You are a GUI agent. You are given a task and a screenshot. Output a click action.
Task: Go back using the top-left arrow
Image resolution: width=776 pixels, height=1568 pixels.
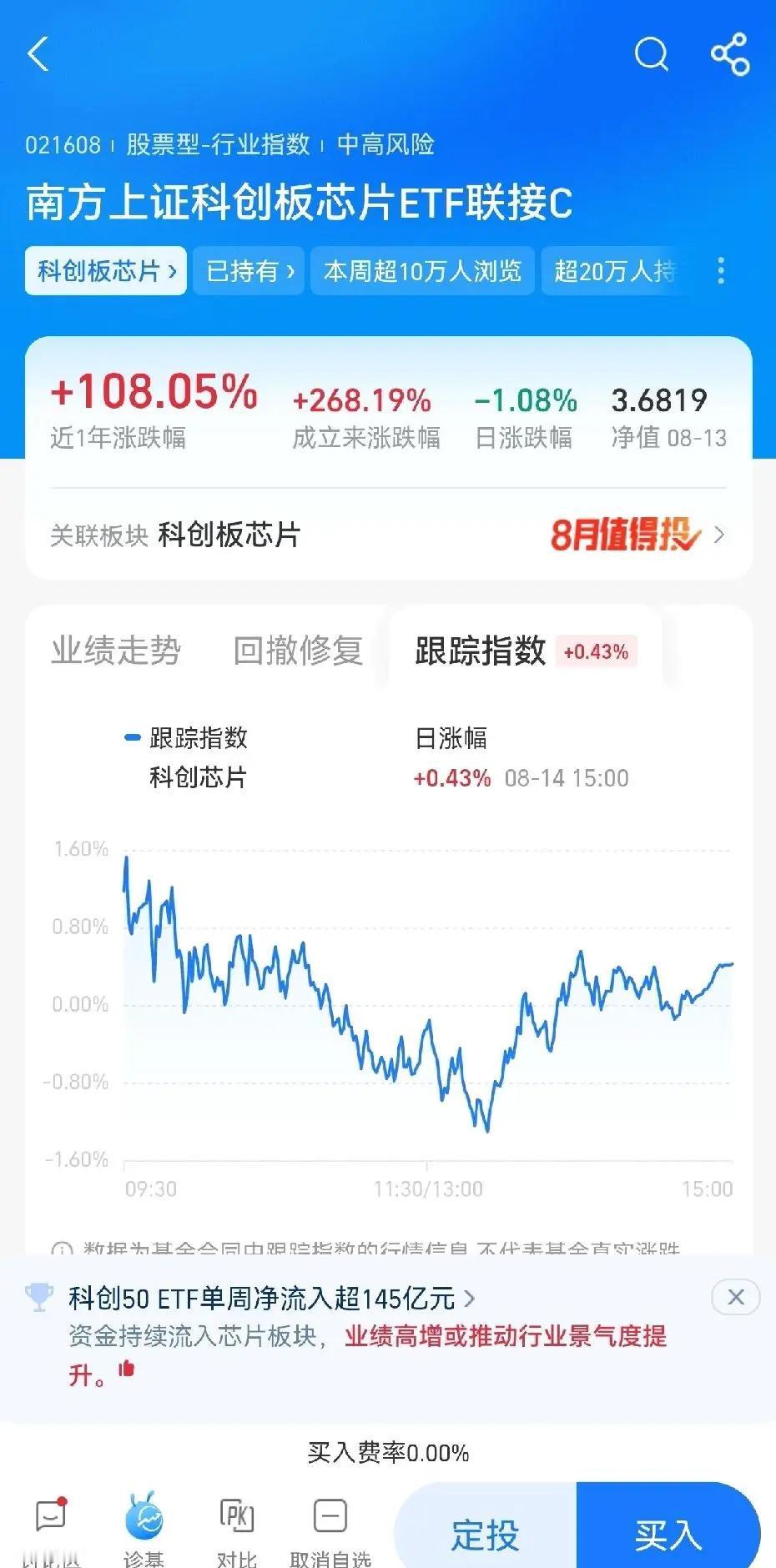pyautogui.click(x=38, y=55)
